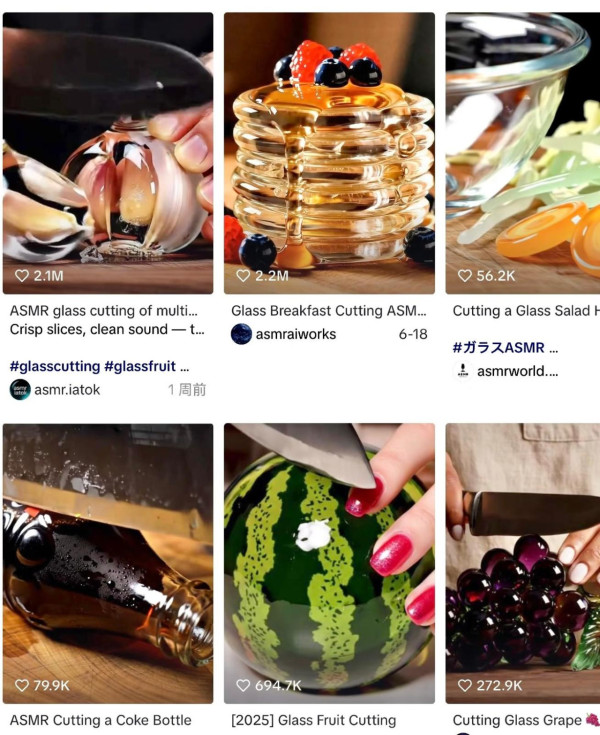This screenshot has width=600, height=735.
Task: Visit the asmraiworks profile
Action: 295,334
